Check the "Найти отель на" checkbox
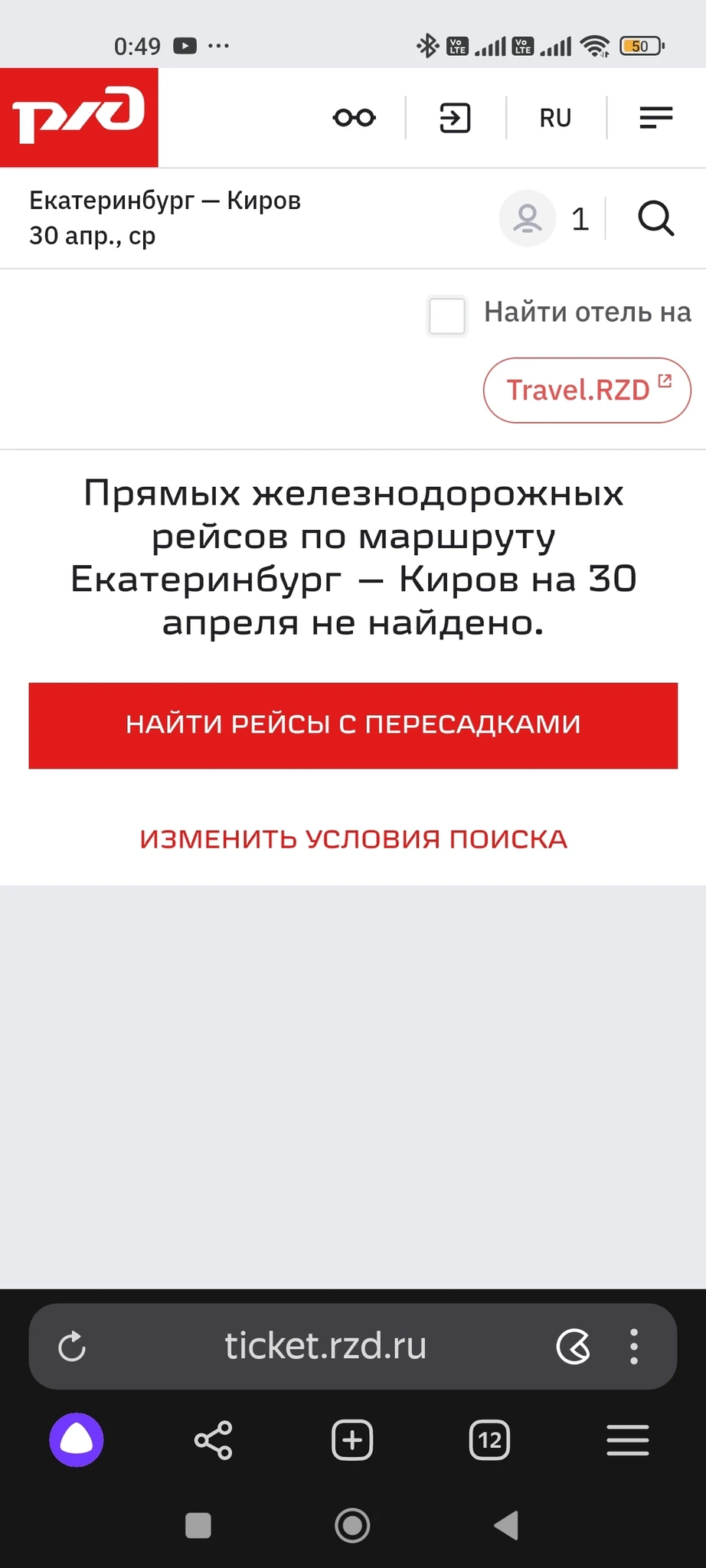 tap(447, 315)
